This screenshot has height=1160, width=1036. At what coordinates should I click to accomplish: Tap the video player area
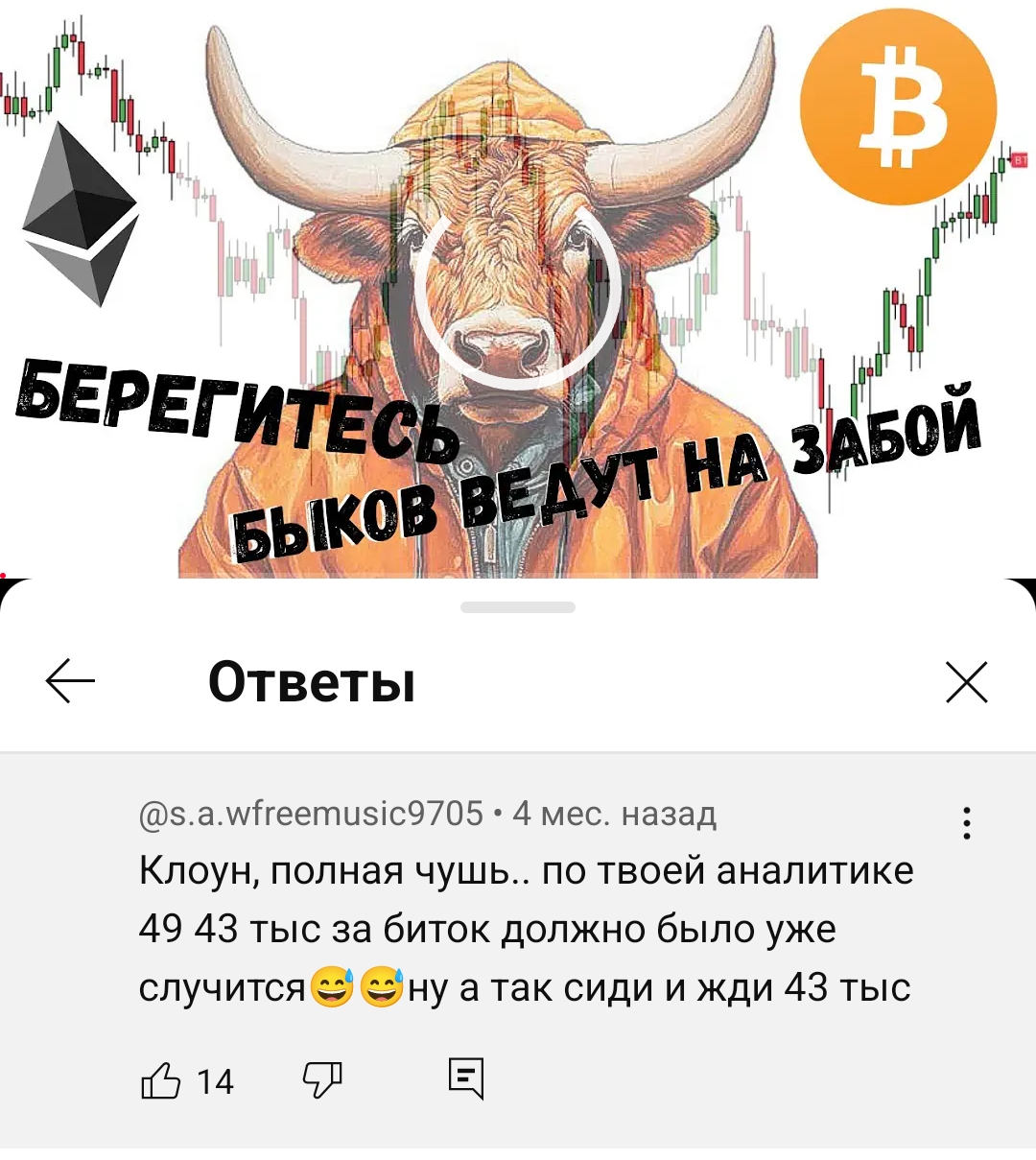coord(518,288)
